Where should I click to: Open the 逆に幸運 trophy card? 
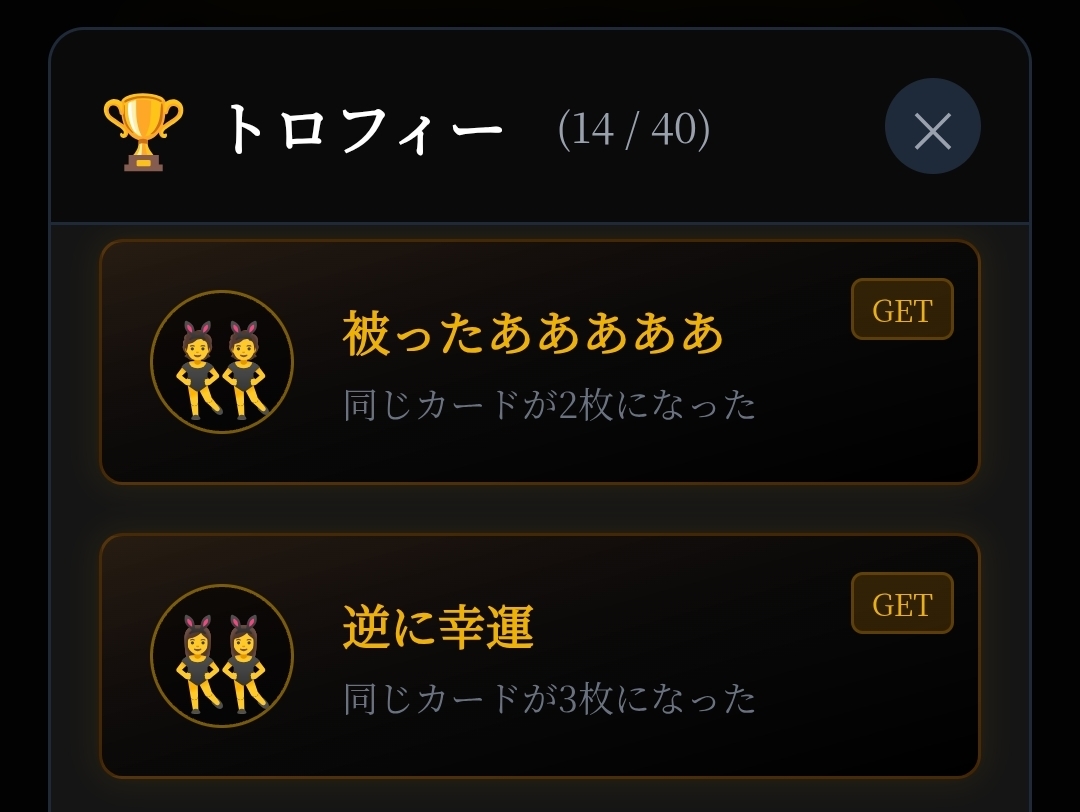click(x=540, y=656)
